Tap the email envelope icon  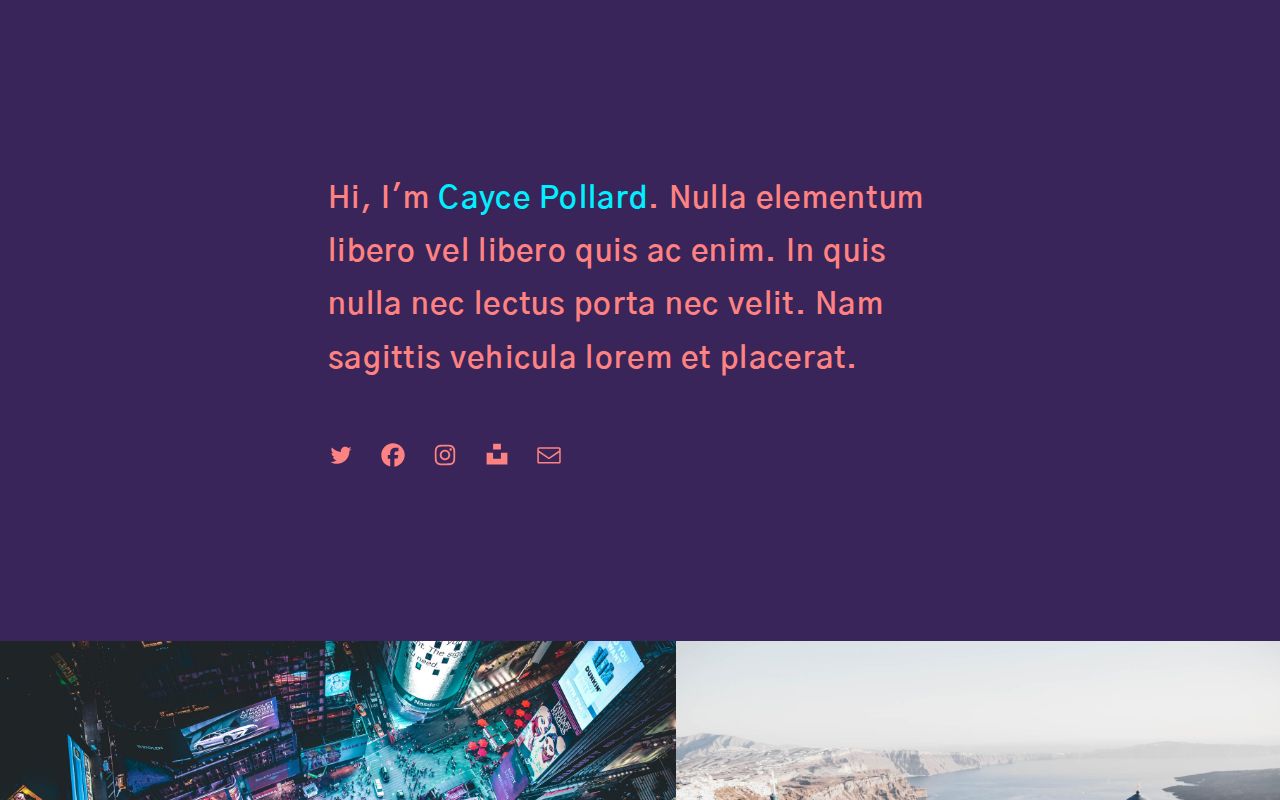pos(549,456)
